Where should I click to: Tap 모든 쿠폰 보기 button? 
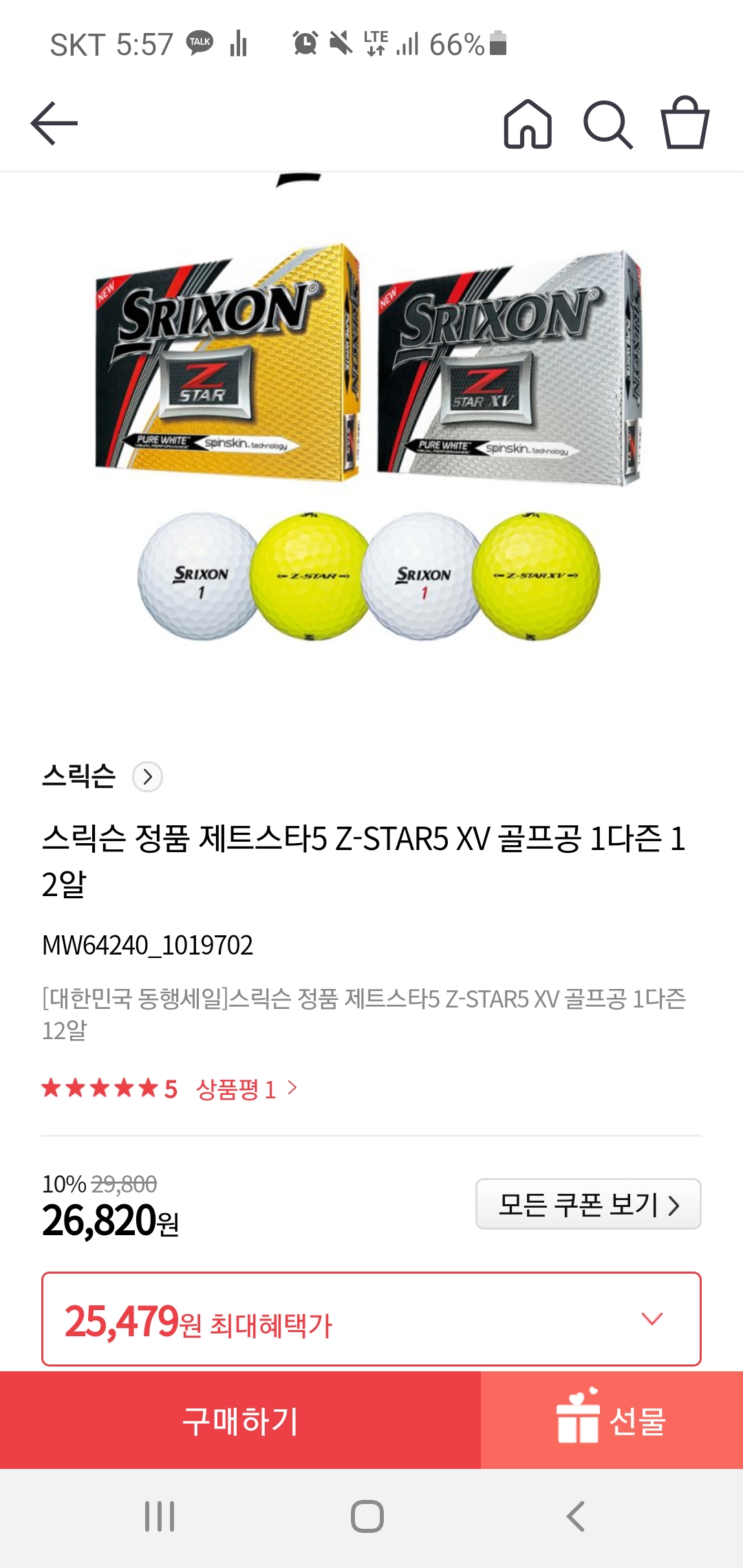(588, 1204)
